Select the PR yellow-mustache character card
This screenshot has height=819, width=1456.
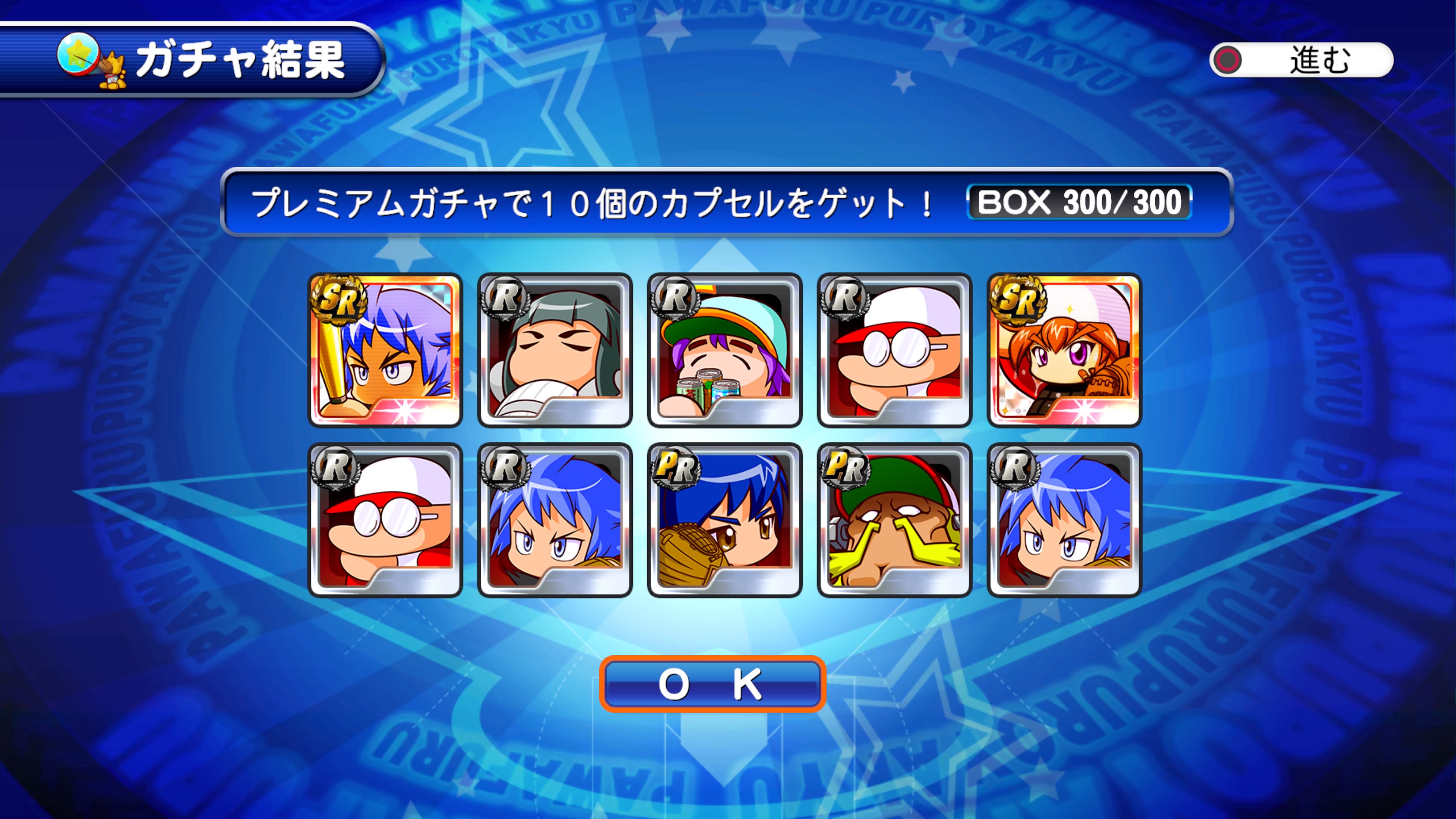894,520
